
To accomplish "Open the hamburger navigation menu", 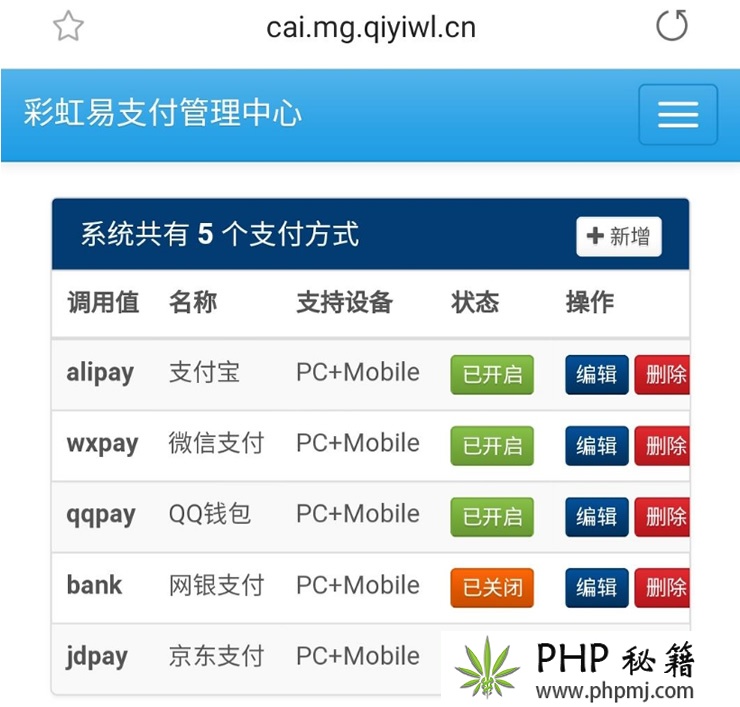I will pos(677,115).
